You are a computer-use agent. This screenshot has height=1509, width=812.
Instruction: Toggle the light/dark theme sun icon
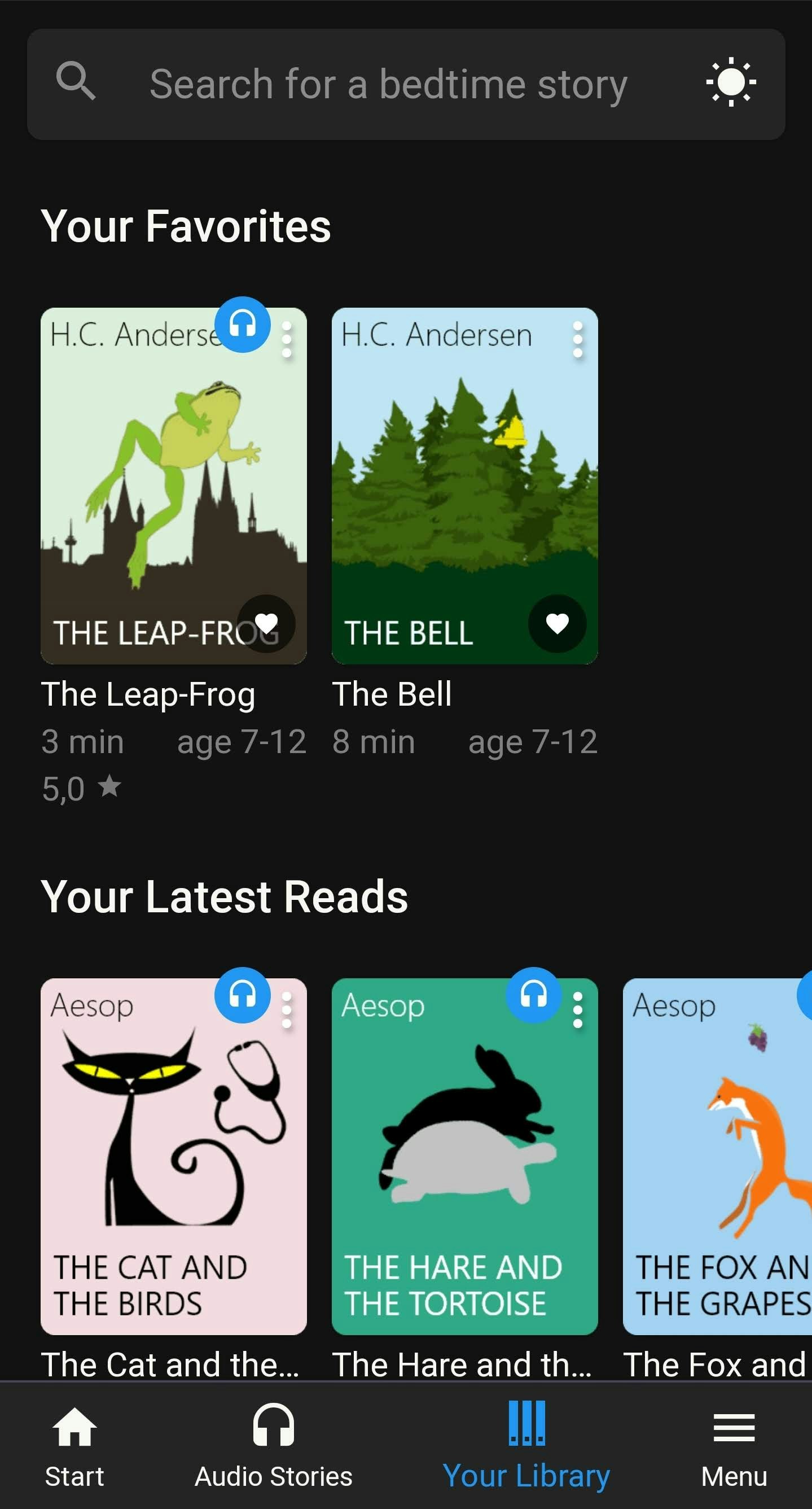coord(731,82)
